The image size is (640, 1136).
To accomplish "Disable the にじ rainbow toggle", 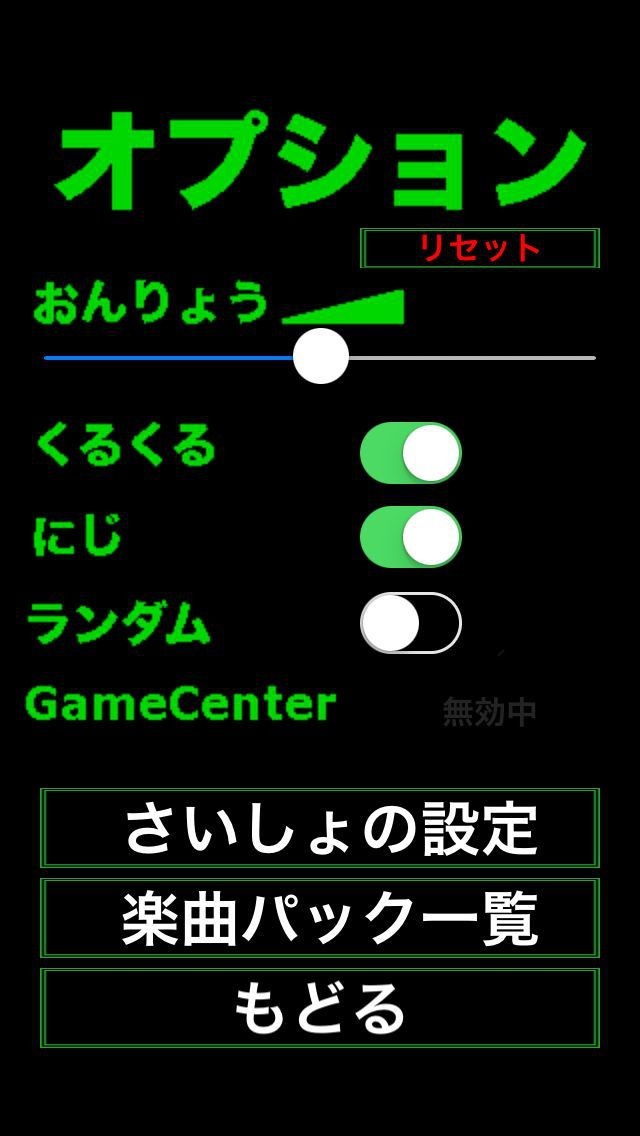I will [410, 537].
